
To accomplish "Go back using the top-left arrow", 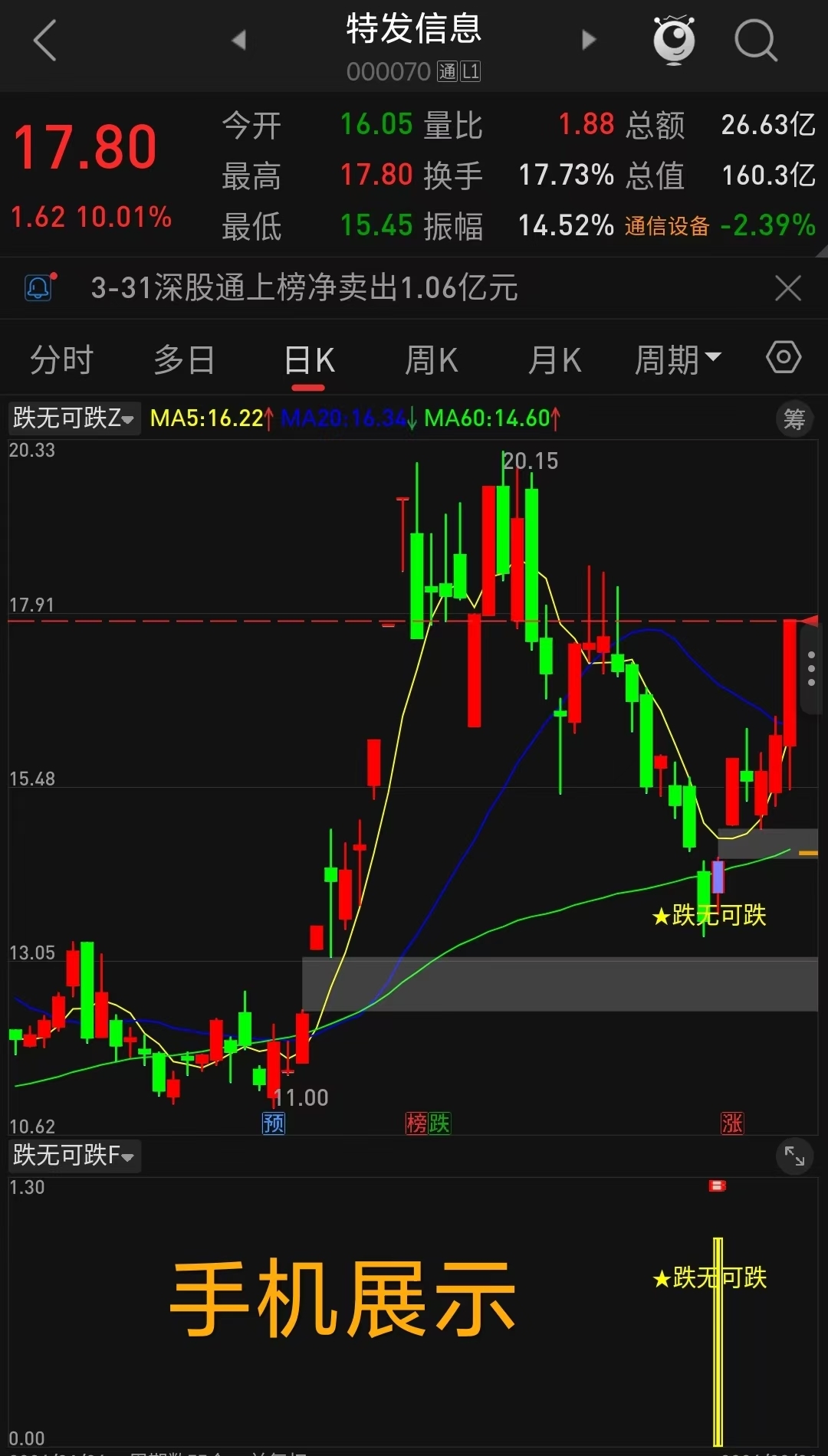I will coord(45,41).
